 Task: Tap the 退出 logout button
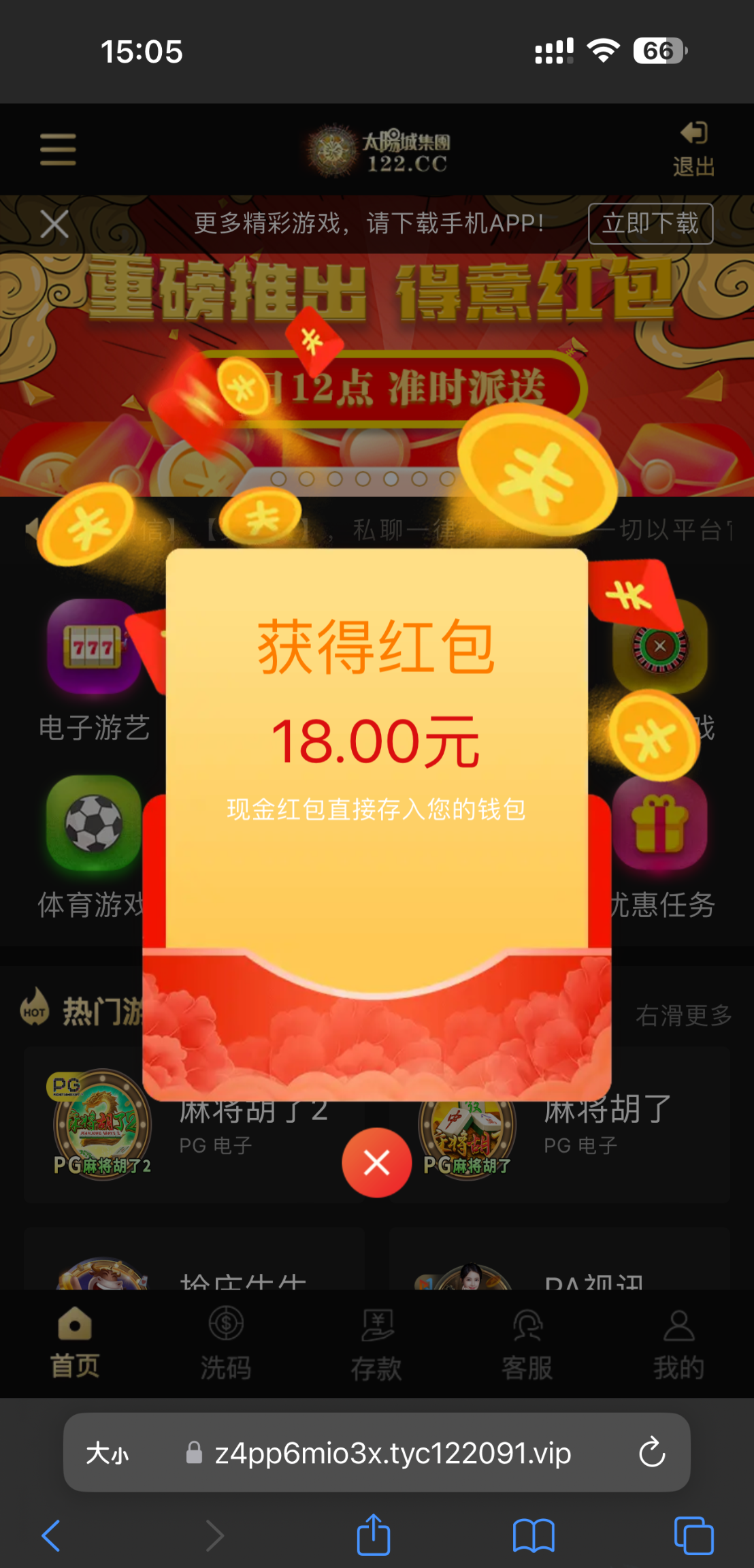pyautogui.click(x=693, y=149)
